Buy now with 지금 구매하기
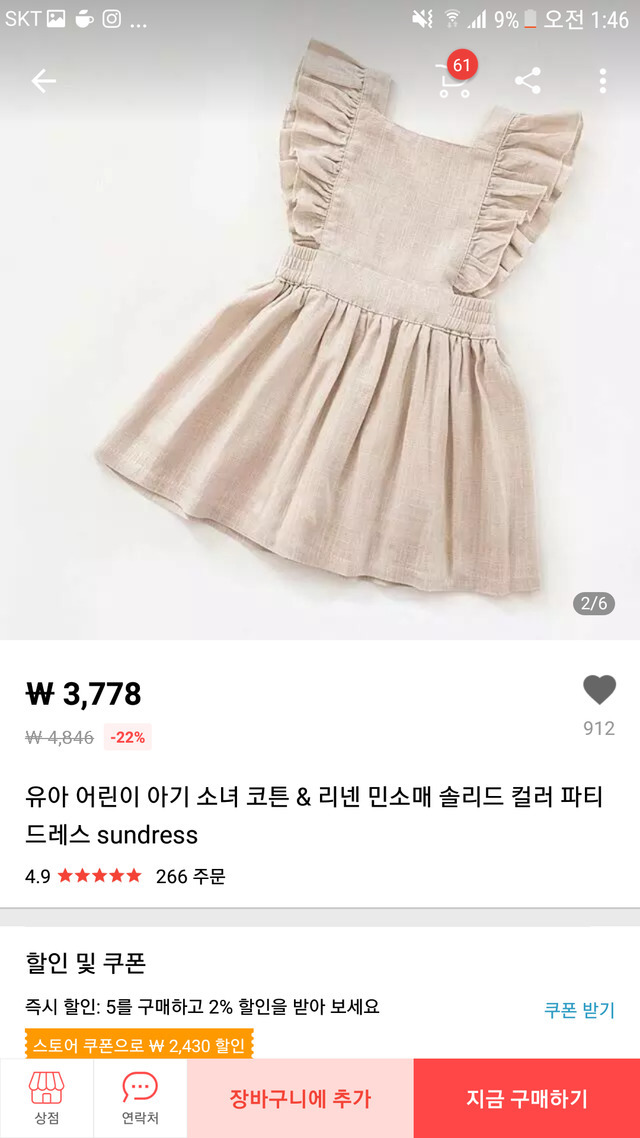This screenshot has height=1138, width=640. pyautogui.click(x=527, y=1098)
